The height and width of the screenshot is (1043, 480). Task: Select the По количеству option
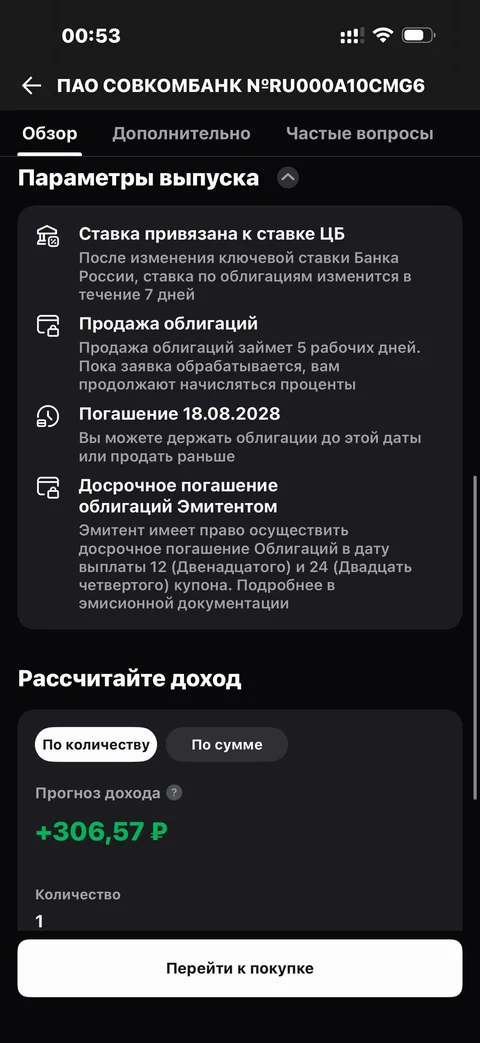96,744
